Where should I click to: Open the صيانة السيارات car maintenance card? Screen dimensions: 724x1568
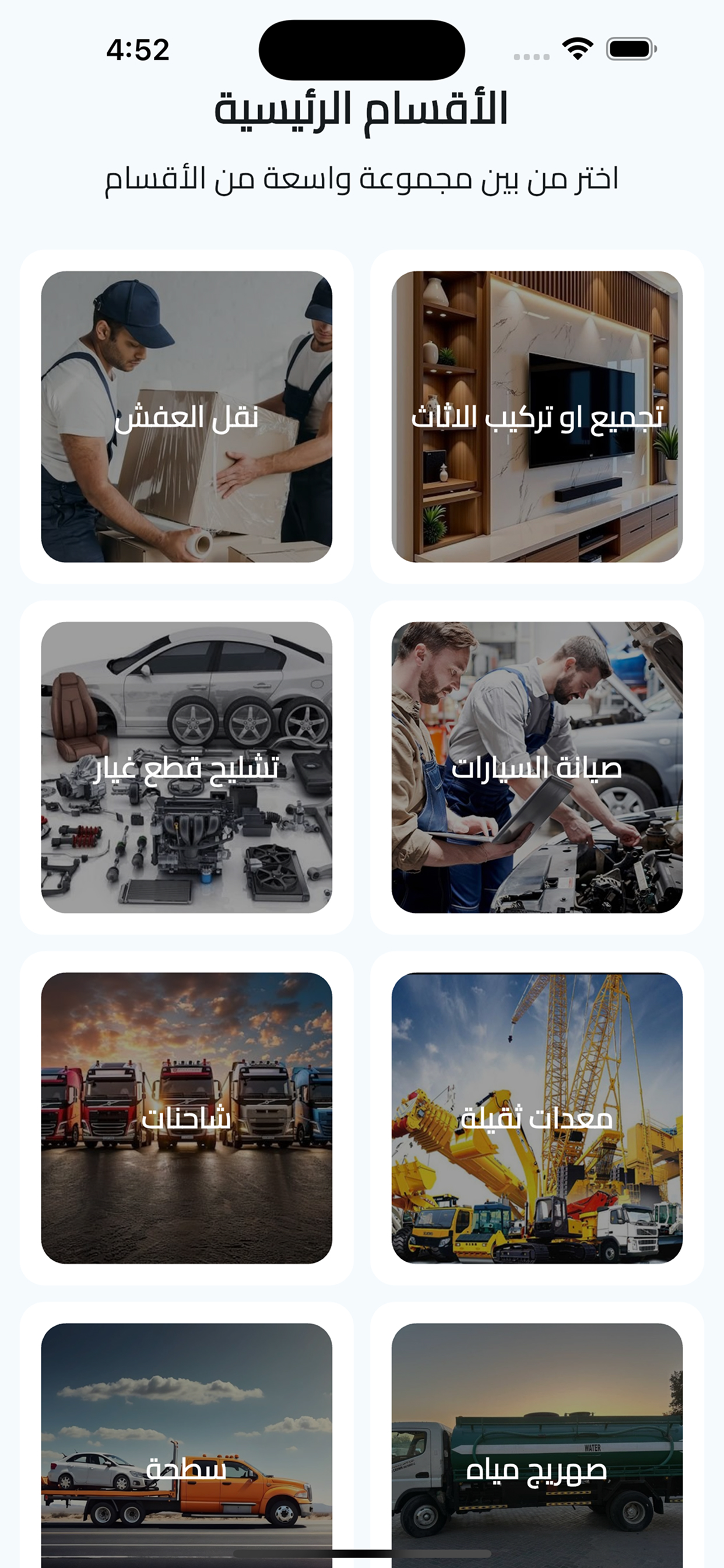pos(537,768)
